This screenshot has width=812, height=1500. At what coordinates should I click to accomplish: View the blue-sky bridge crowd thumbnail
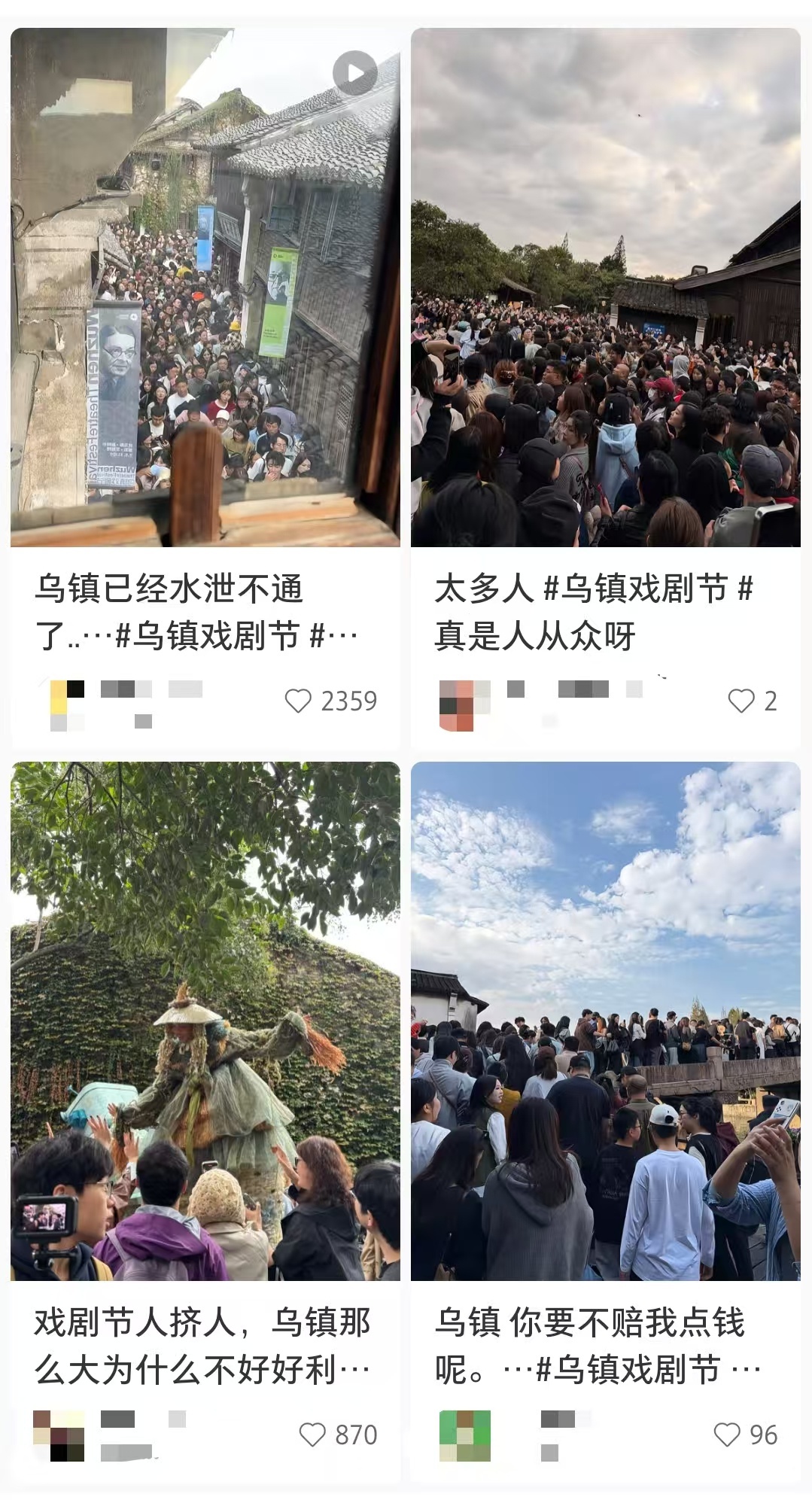click(608, 1016)
